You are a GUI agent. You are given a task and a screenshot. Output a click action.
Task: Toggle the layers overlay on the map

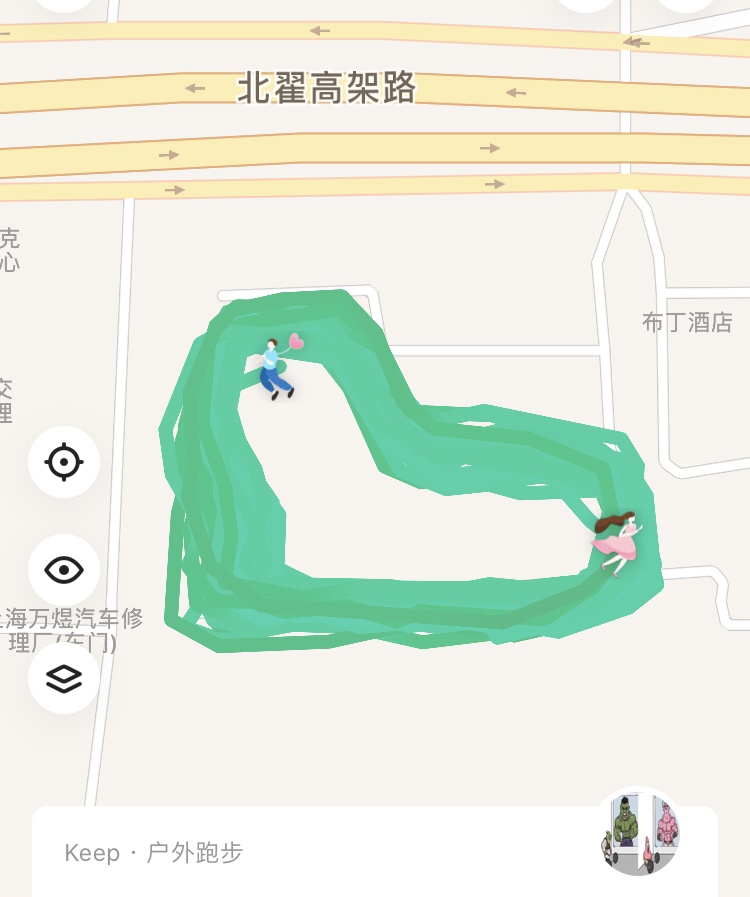63,681
